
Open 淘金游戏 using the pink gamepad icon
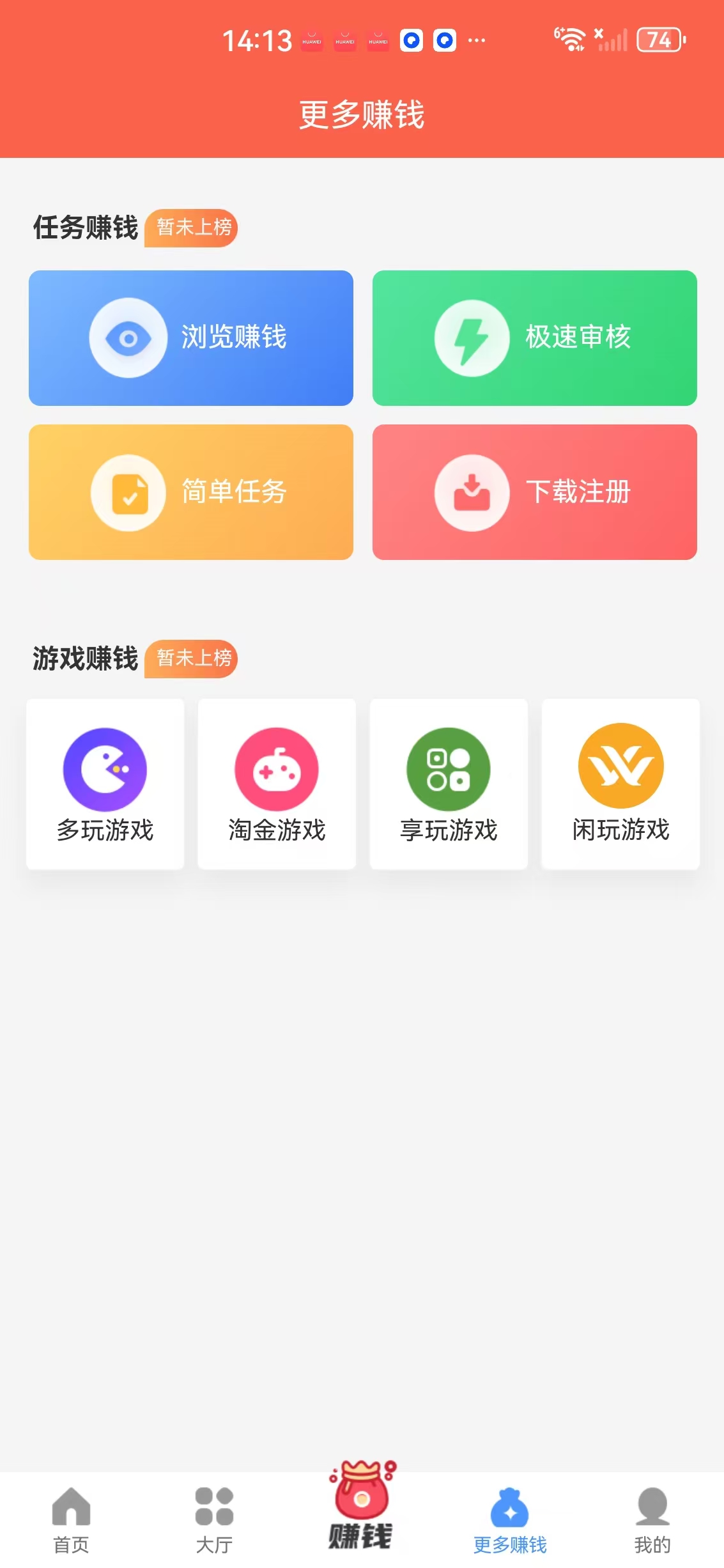tap(277, 770)
